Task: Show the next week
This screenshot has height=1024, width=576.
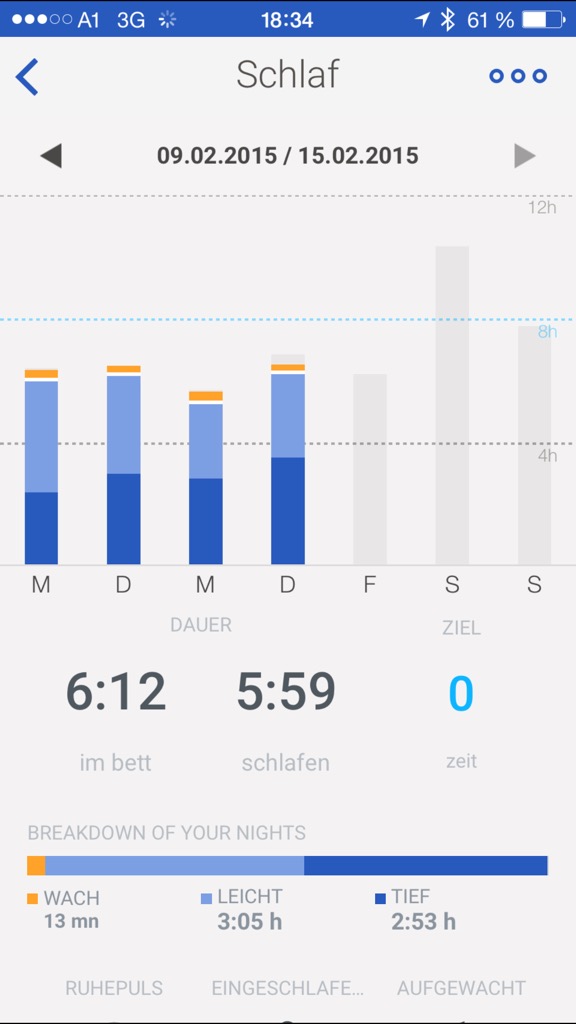Action: [x=524, y=156]
